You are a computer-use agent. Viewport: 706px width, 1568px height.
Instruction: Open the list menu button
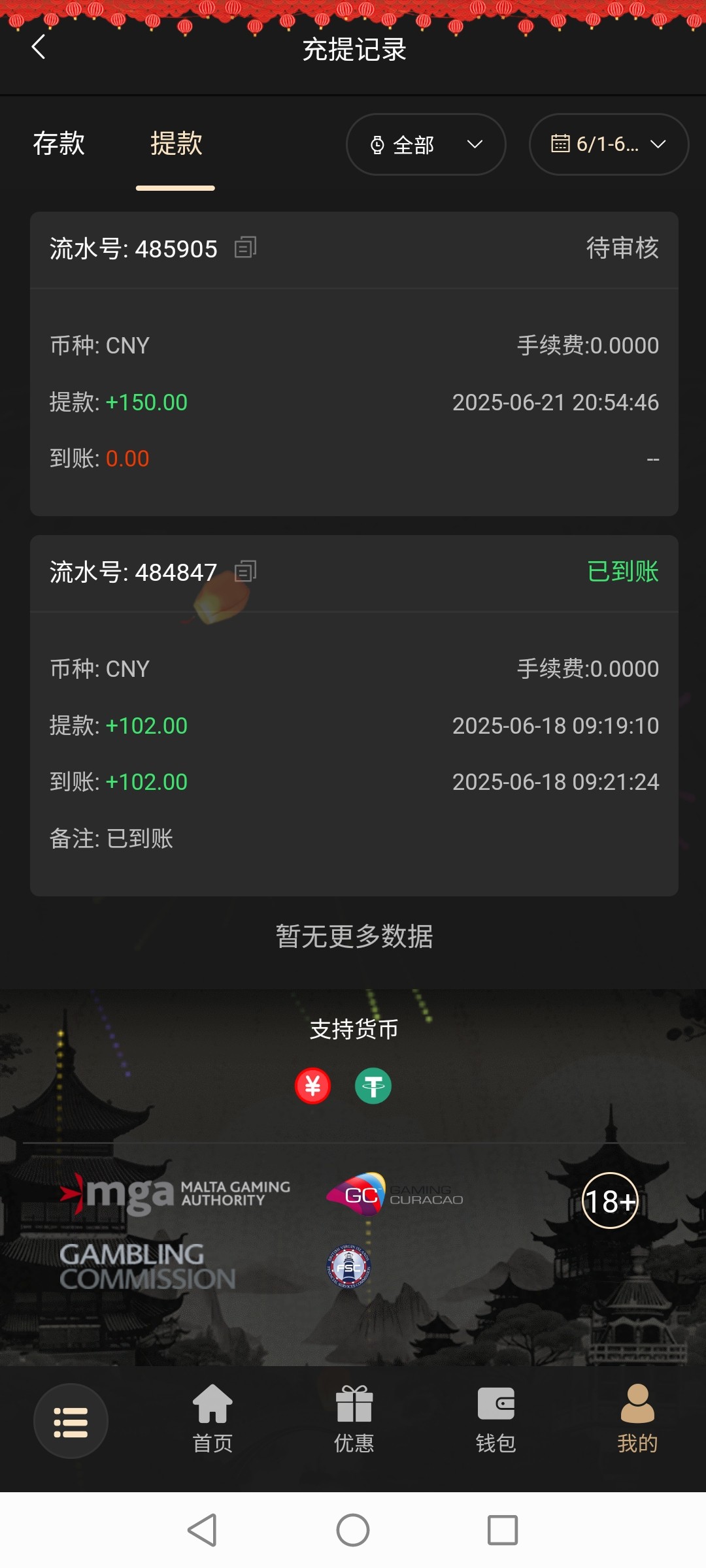(71, 1421)
